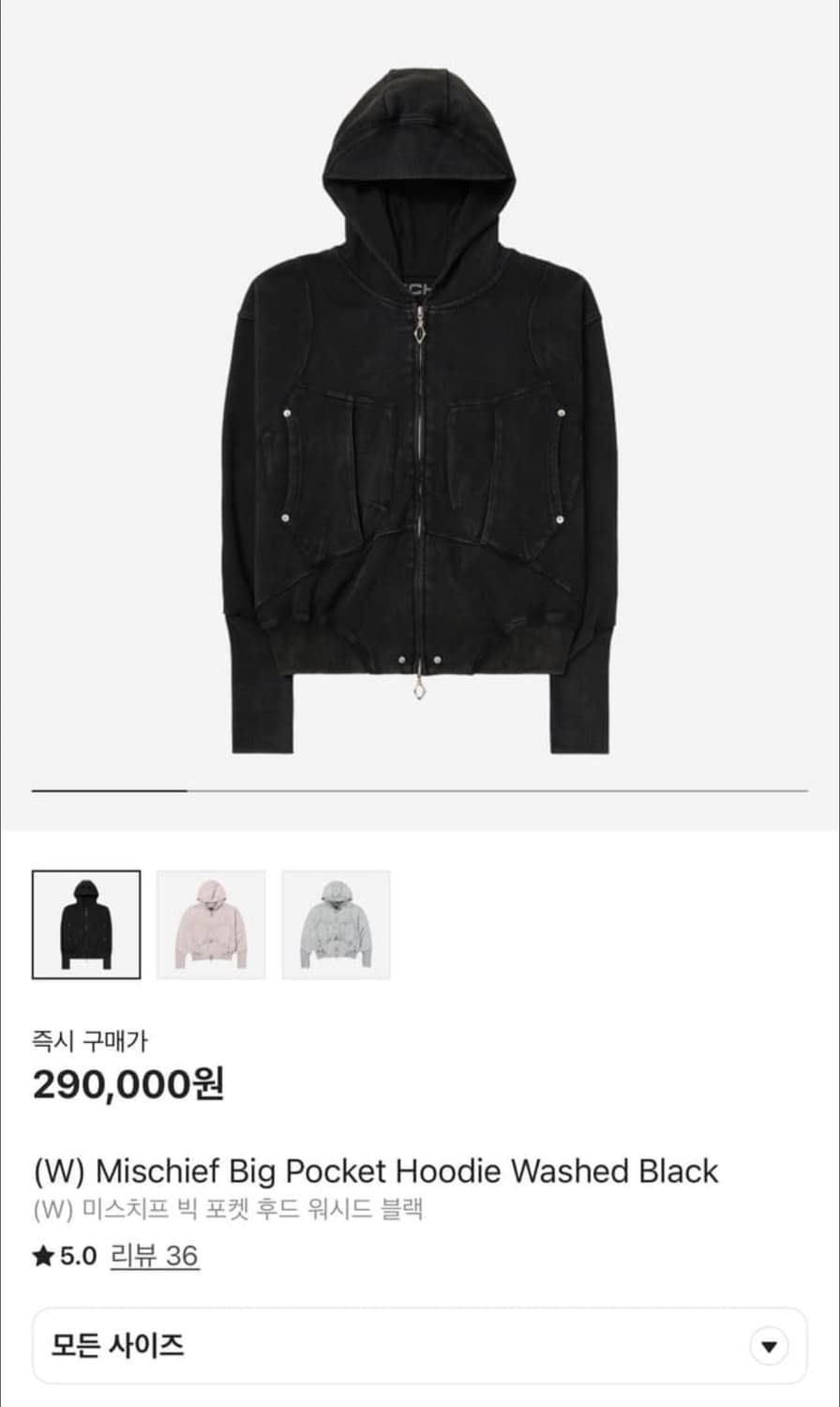The width and height of the screenshot is (840, 1407).
Task: Open the 리뷰 36 reviews link
Action: (x=154, y=1256)
